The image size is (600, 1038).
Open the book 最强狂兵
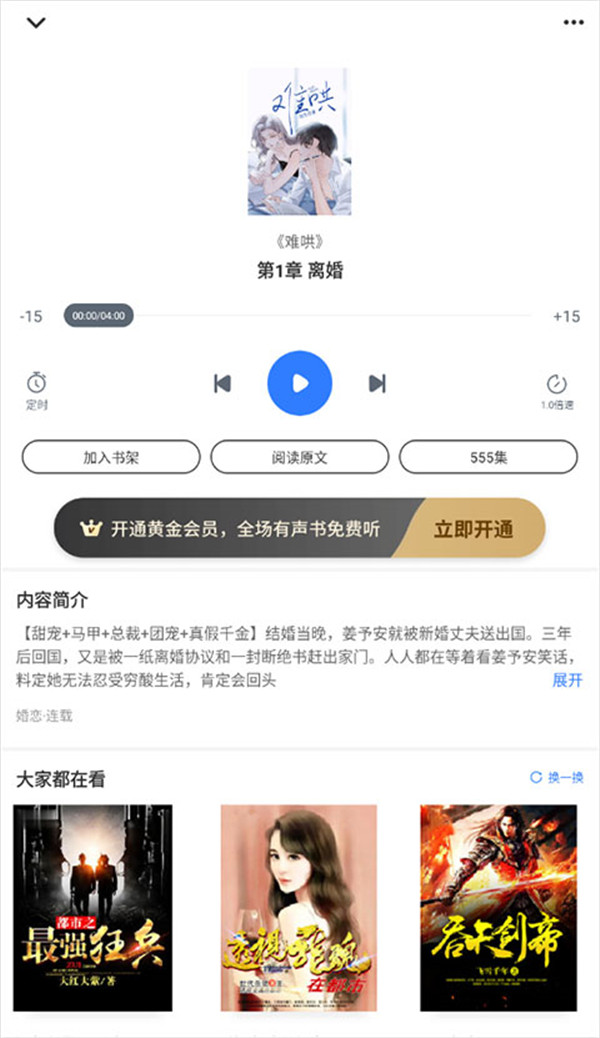click(x=93, y=908)
